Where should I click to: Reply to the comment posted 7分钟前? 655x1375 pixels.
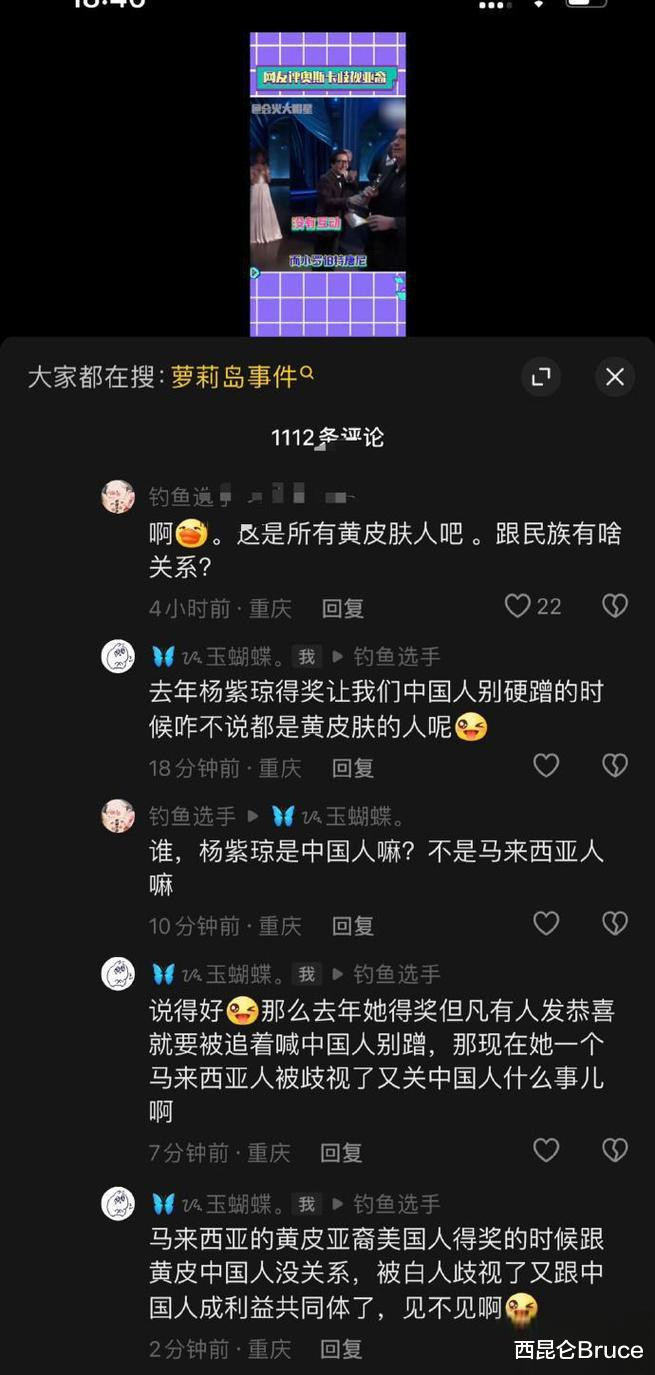(x=341, y=1153)
